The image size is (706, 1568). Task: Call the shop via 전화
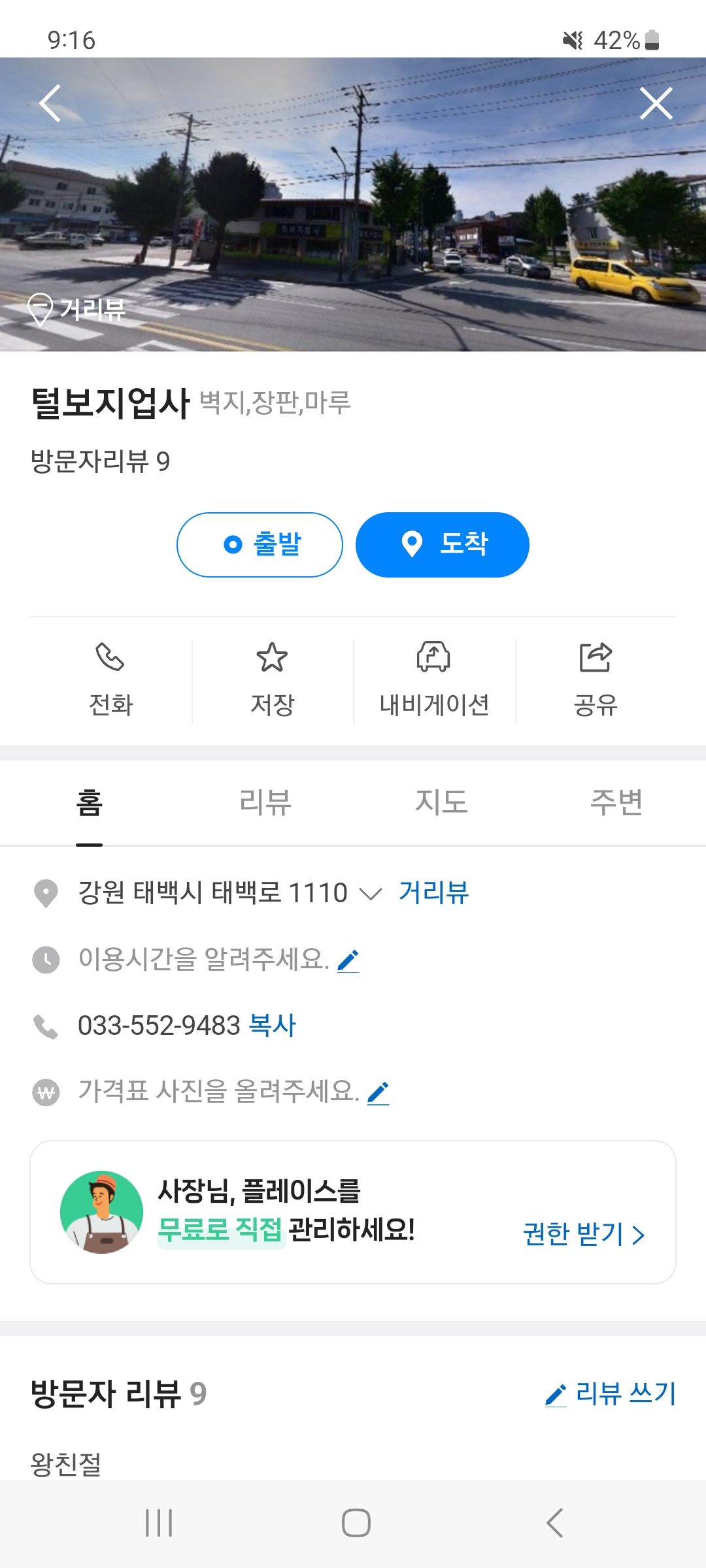click(x=110, y=679)
